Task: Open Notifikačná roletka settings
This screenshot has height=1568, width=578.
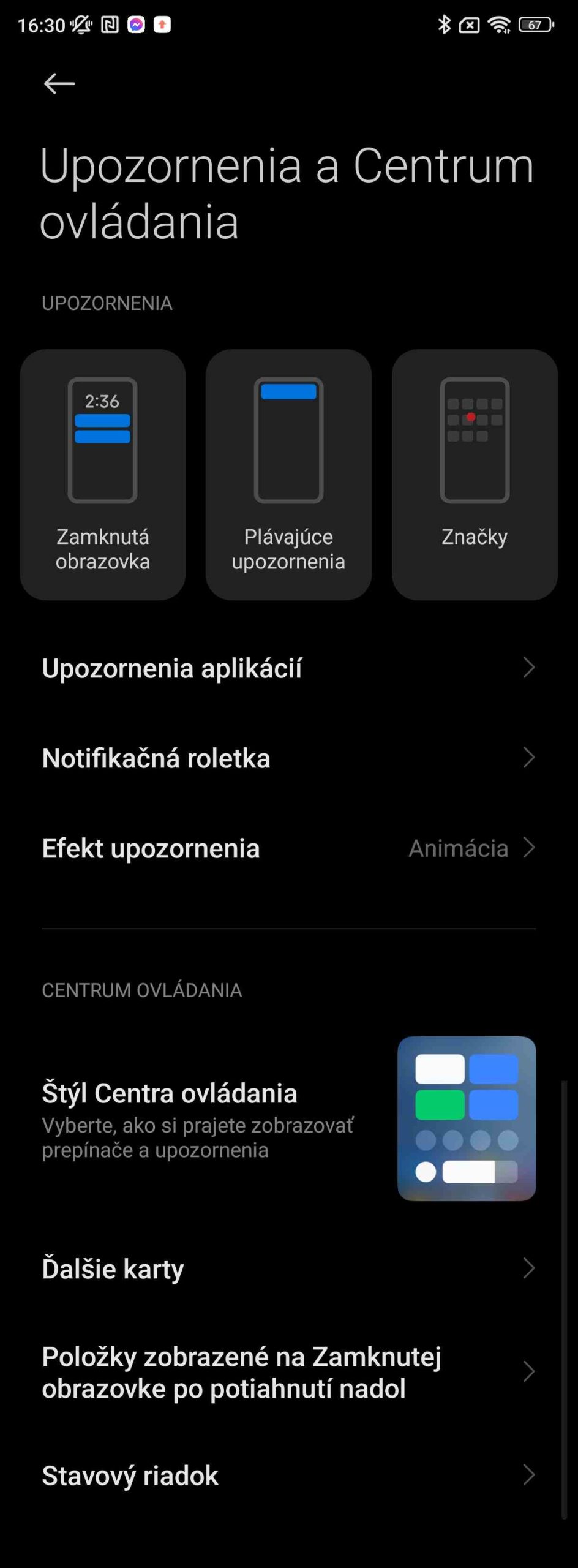Action: [288, 758]
